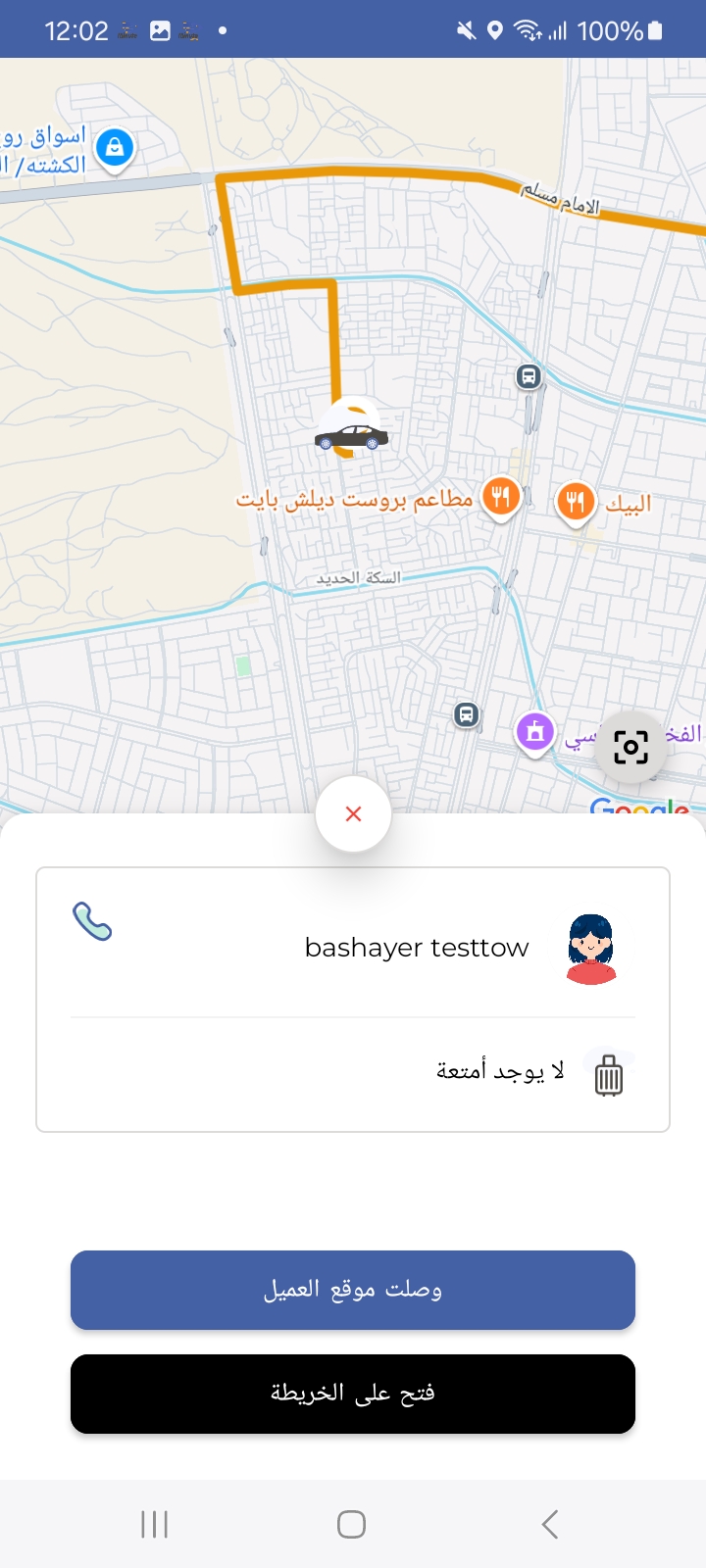Open the map capture/scan icon on the map
The width and height of the screenshot is (706, 1568).
click(631, 746)
